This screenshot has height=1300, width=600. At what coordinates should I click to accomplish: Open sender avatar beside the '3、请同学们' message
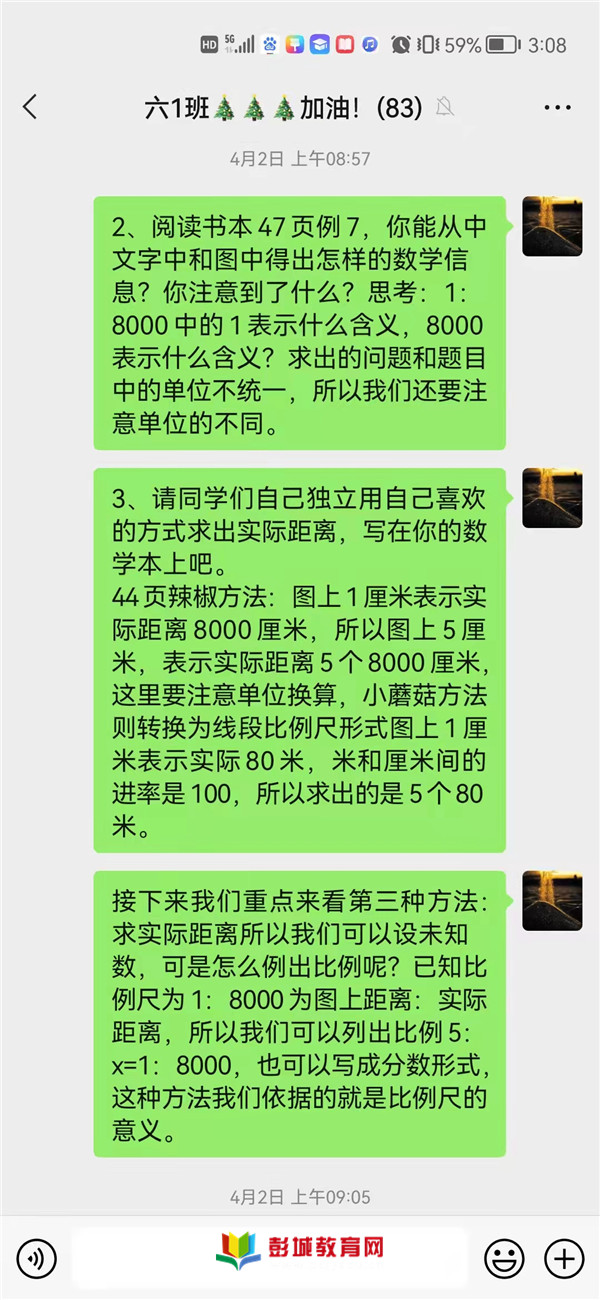[x=552, y=498]
